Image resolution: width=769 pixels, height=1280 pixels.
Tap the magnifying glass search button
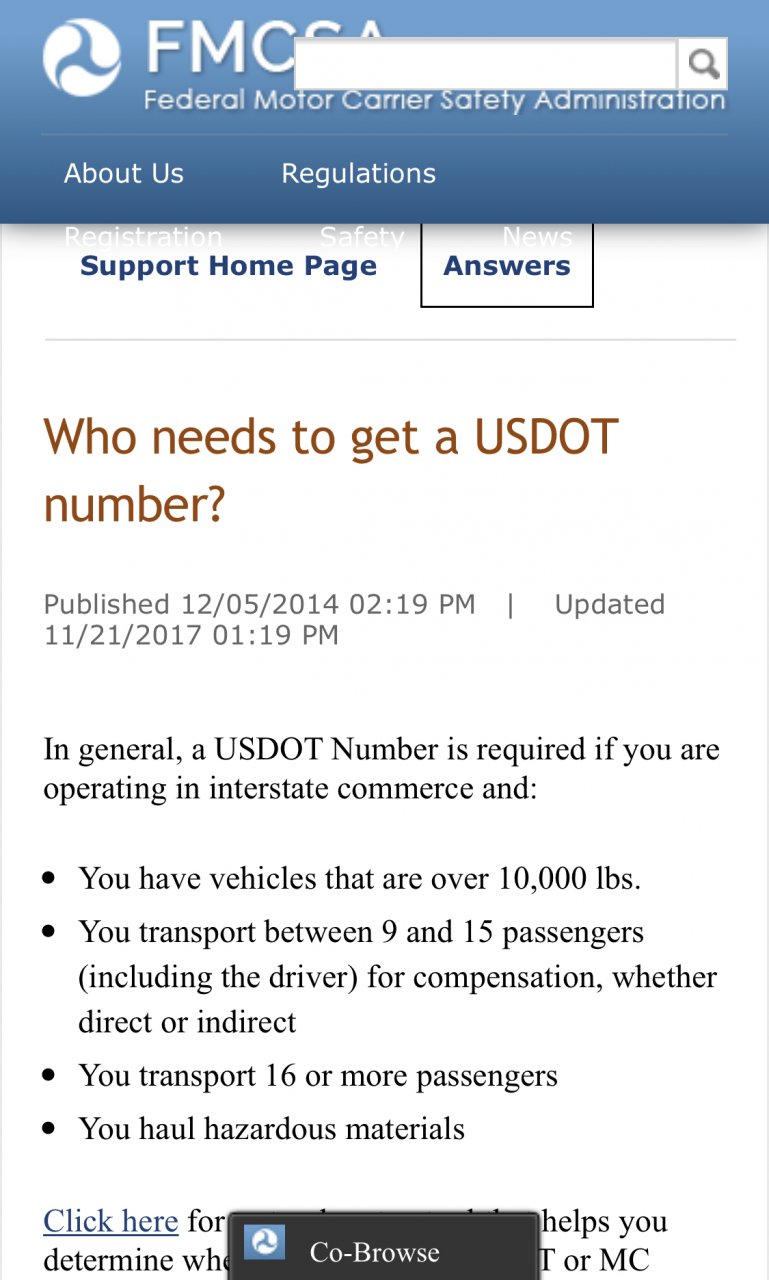(x=703, y=65)
